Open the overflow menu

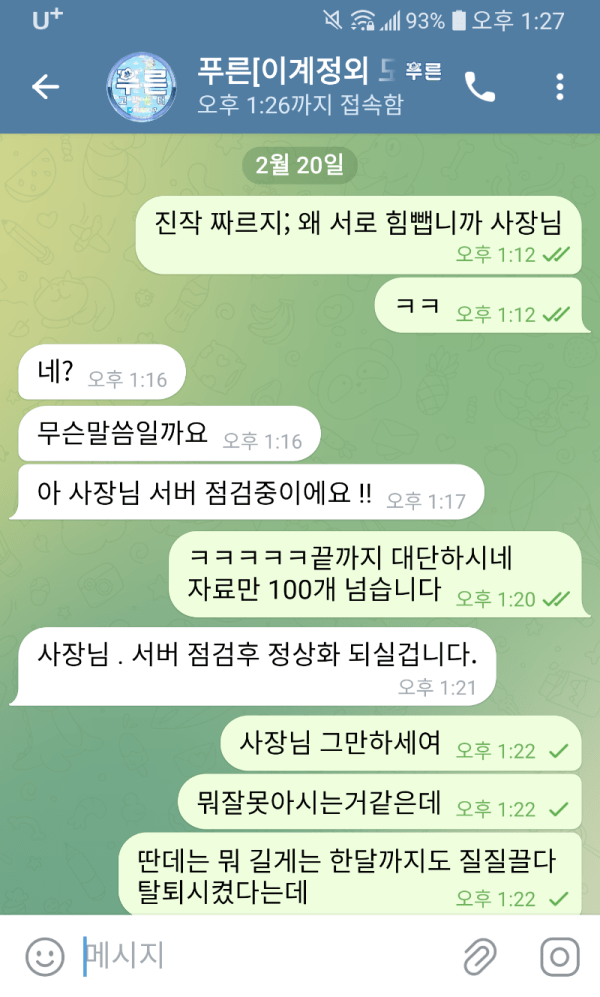(559, 87)
